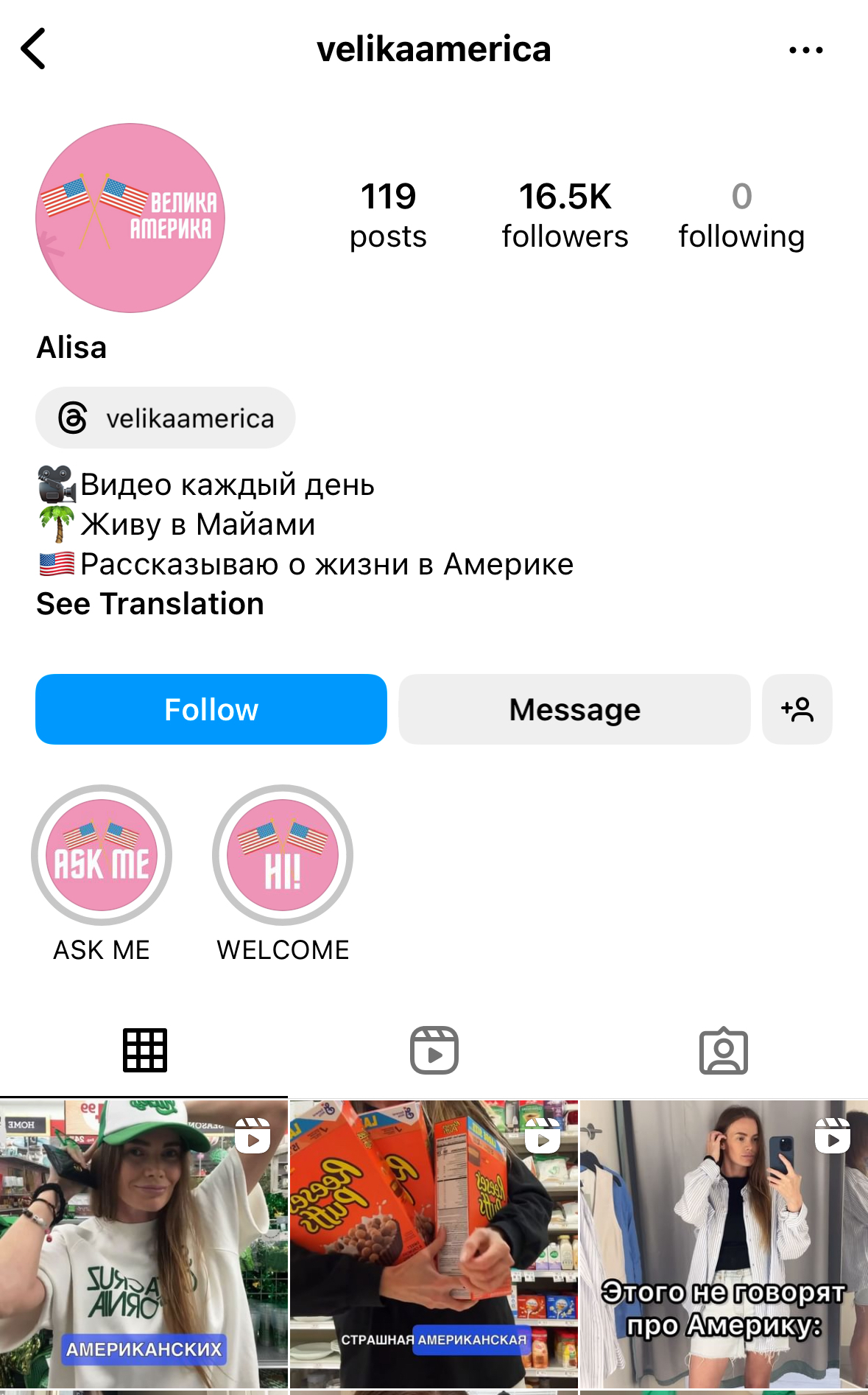The width and height of the screenshot is (868, 1395).
Task: Open the Reese's Puffs cereal reel
Action: tap(434, 1245)
